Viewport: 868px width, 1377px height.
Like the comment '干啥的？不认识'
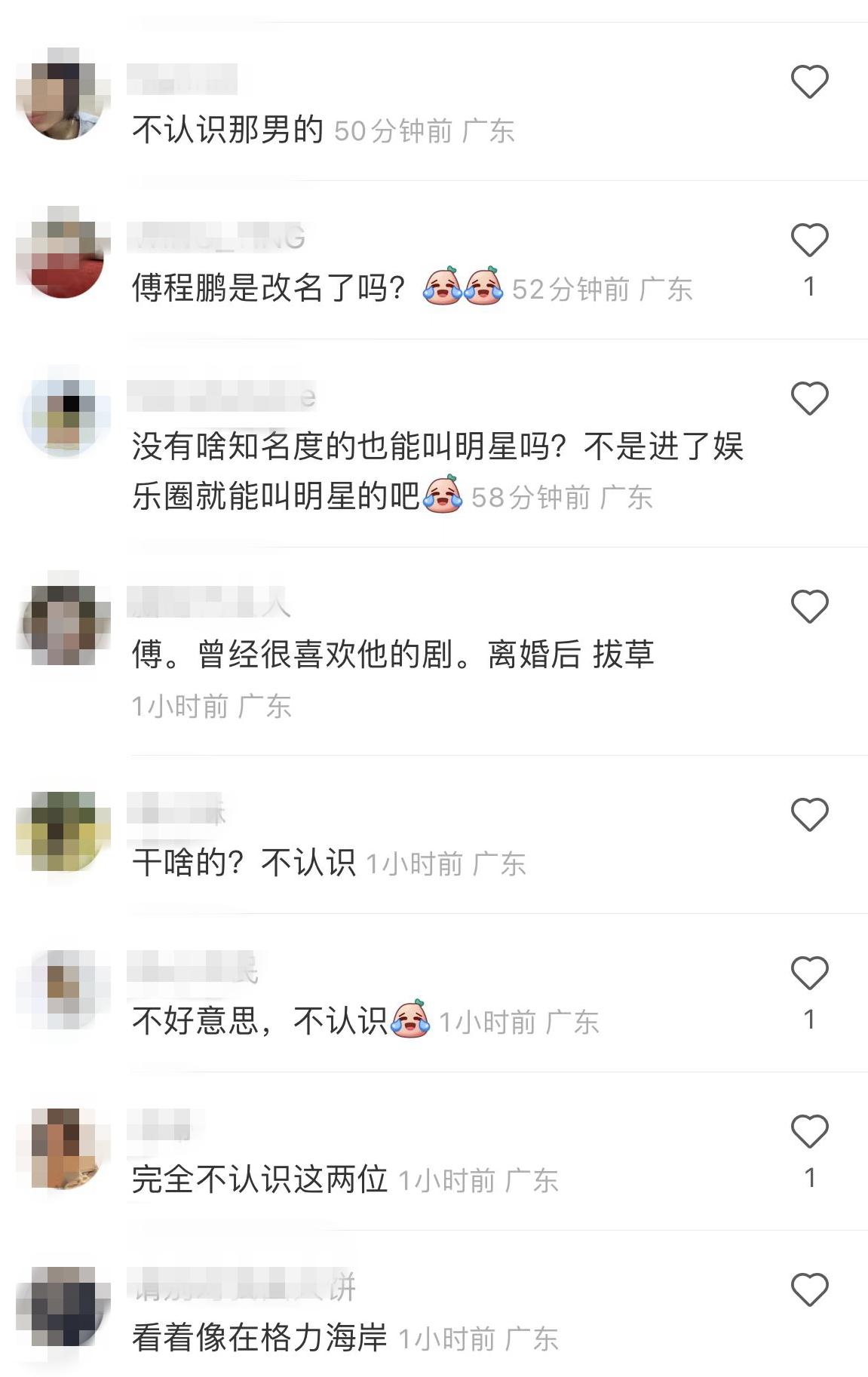click(x=809, y=814)
